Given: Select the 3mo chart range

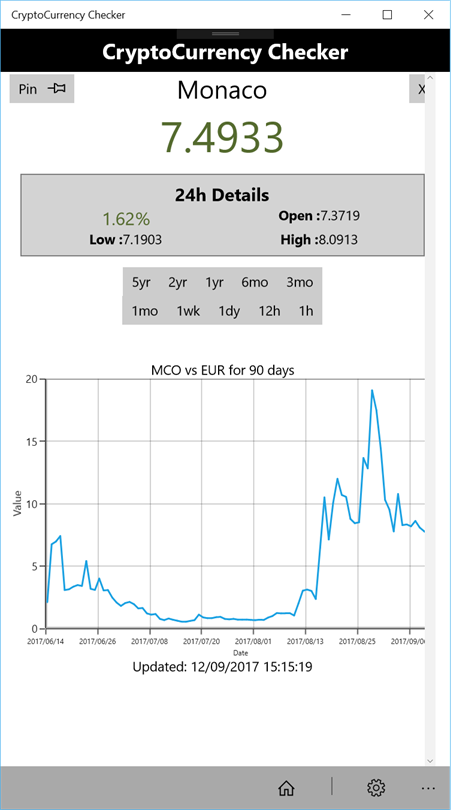Looking at the screenshot, I should point(300,282).
